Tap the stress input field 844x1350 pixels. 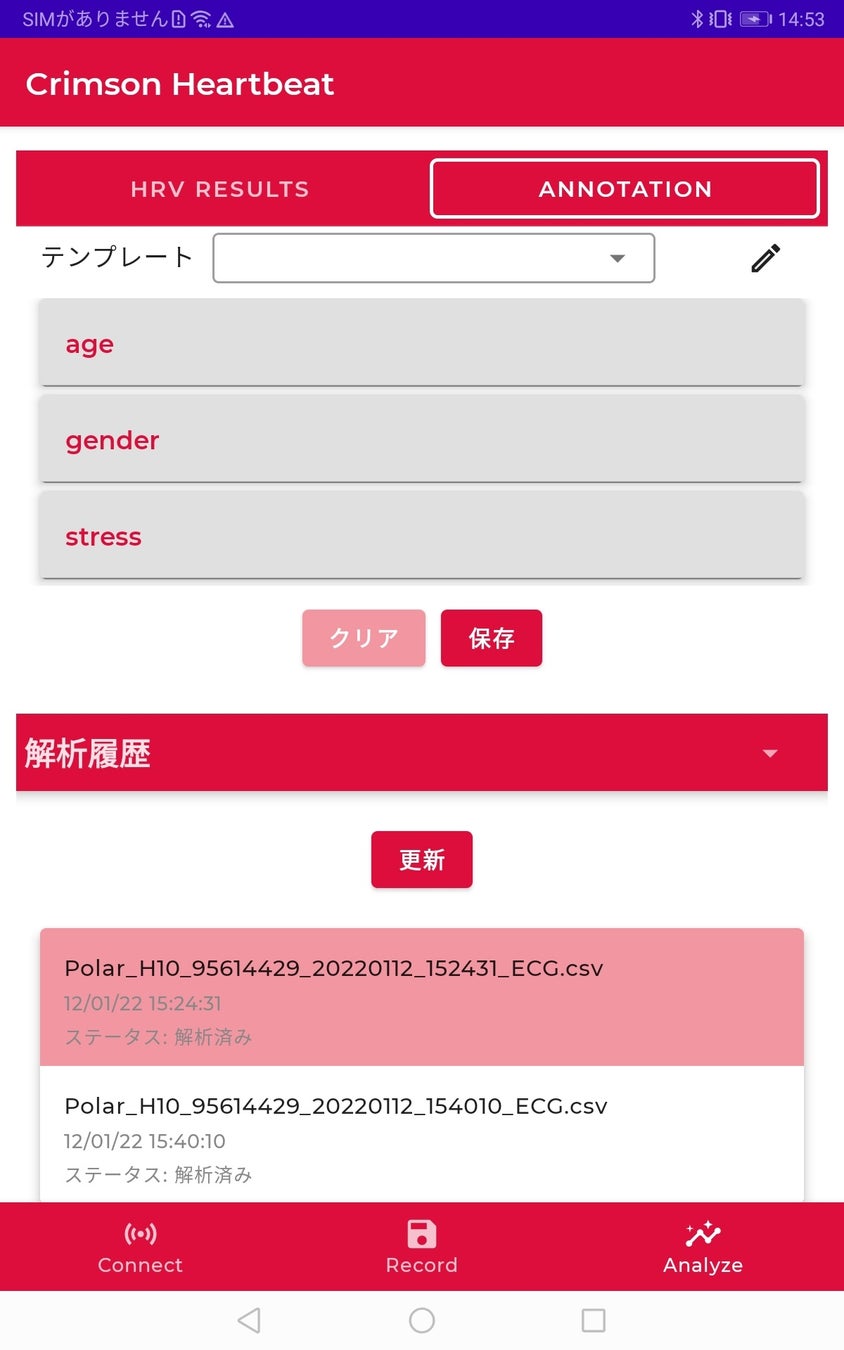(x=421, y=536)
